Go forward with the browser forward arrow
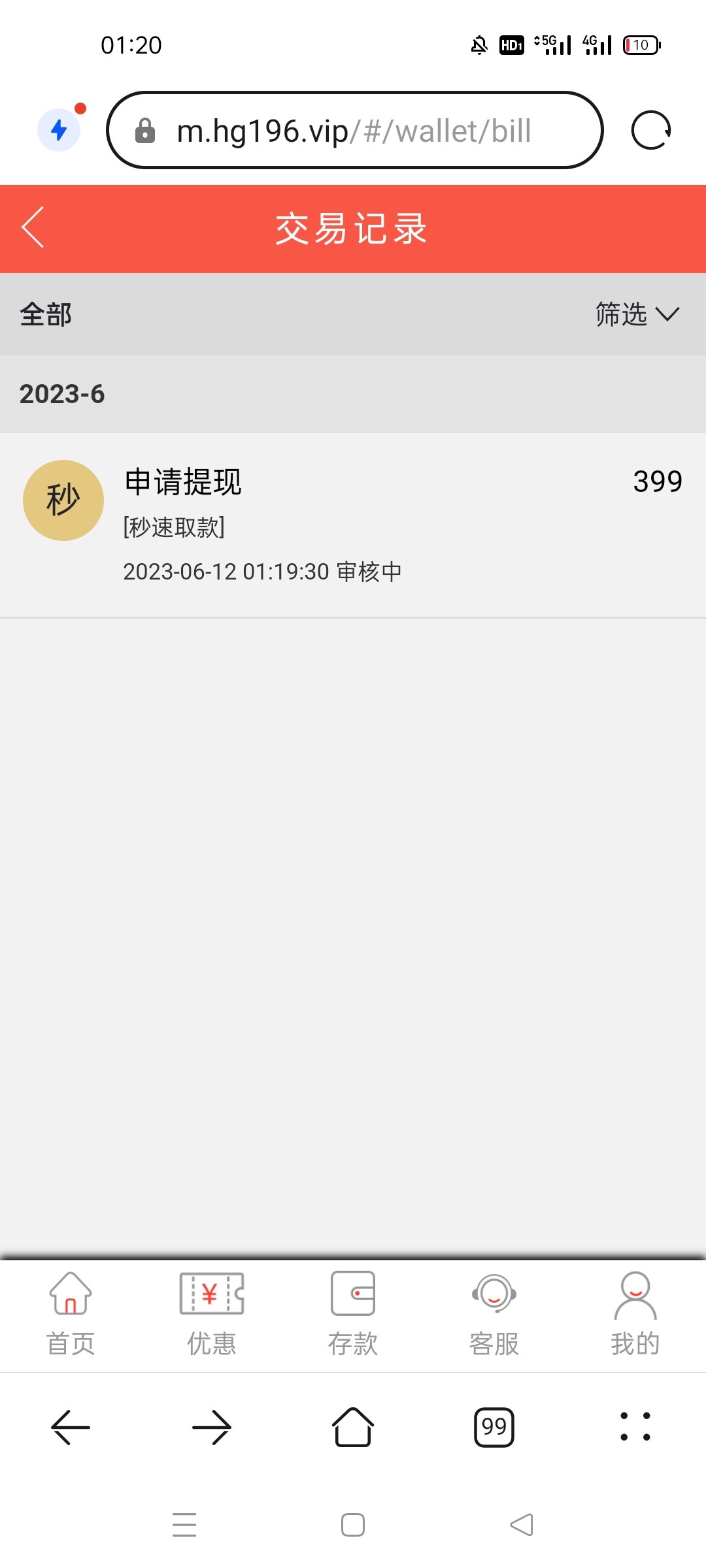 pos(212,1428)
